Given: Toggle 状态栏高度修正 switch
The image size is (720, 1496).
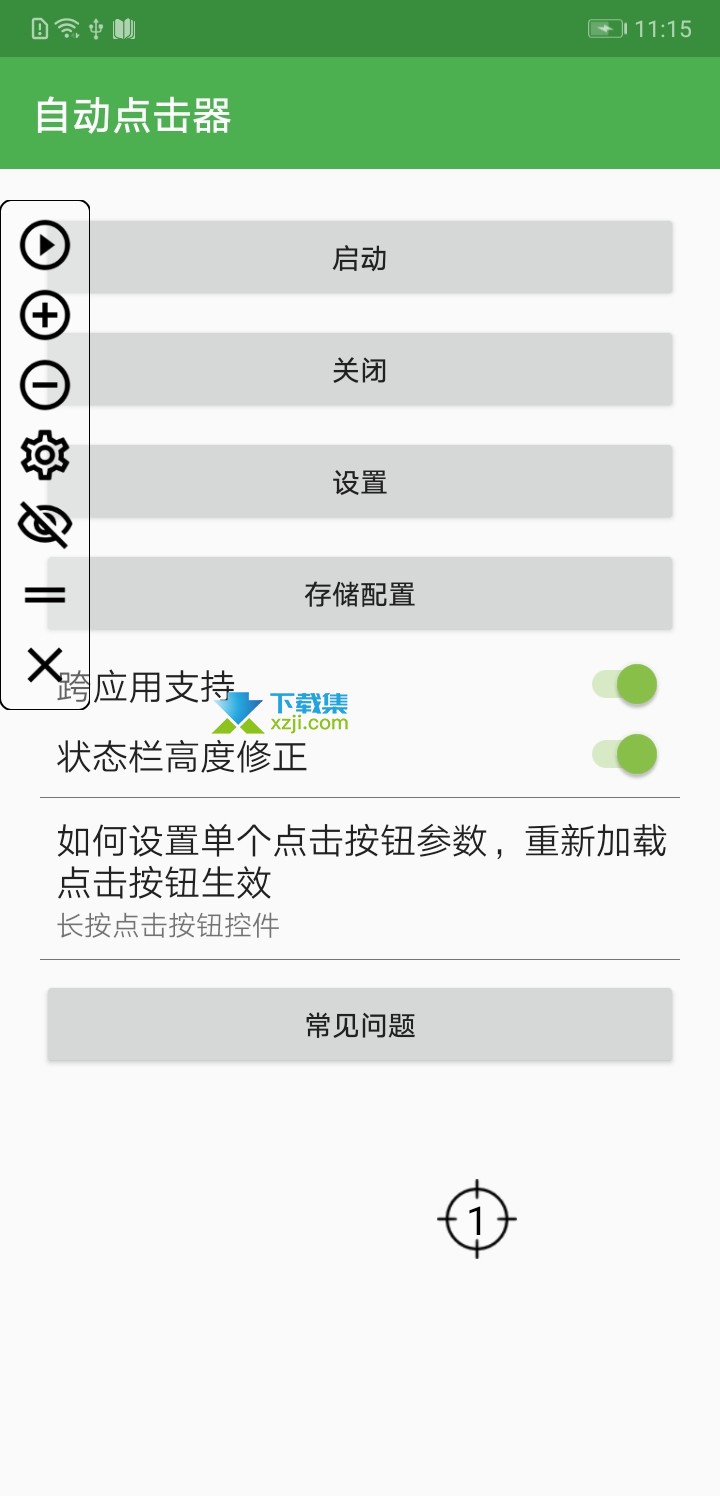Looking at the screenshot, I should (624, 754).
